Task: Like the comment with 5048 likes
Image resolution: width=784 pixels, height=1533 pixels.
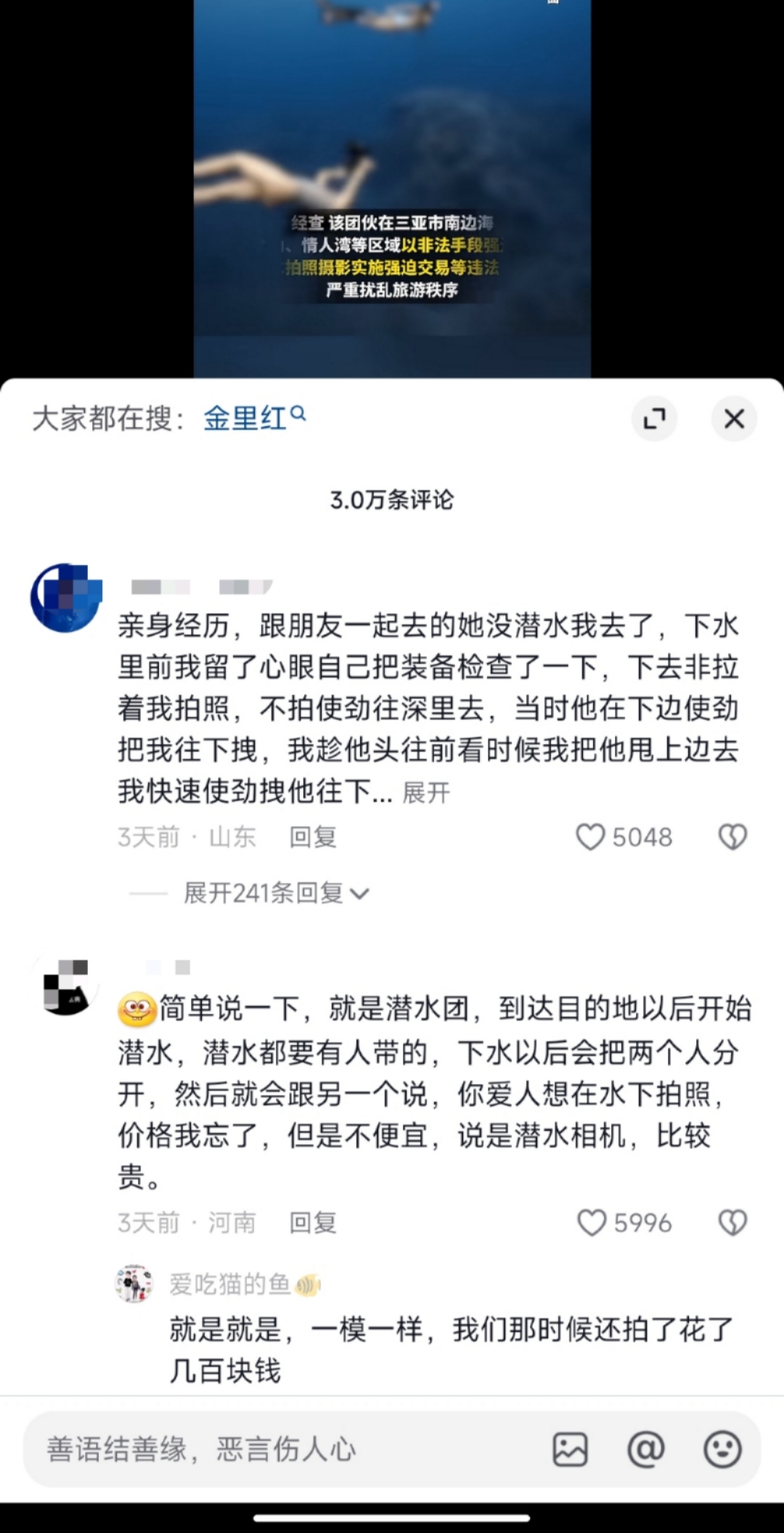Action: coord(590,837)
